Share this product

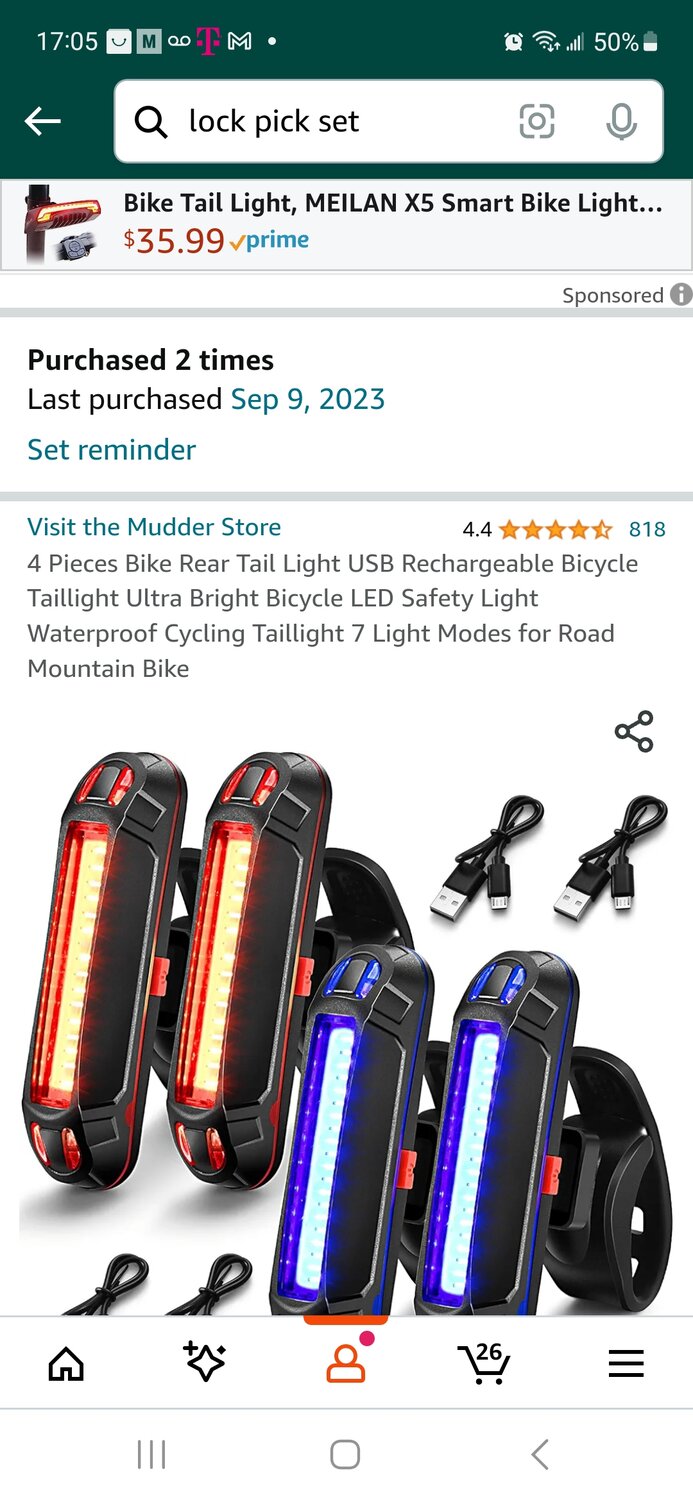(x=634, y=732)
